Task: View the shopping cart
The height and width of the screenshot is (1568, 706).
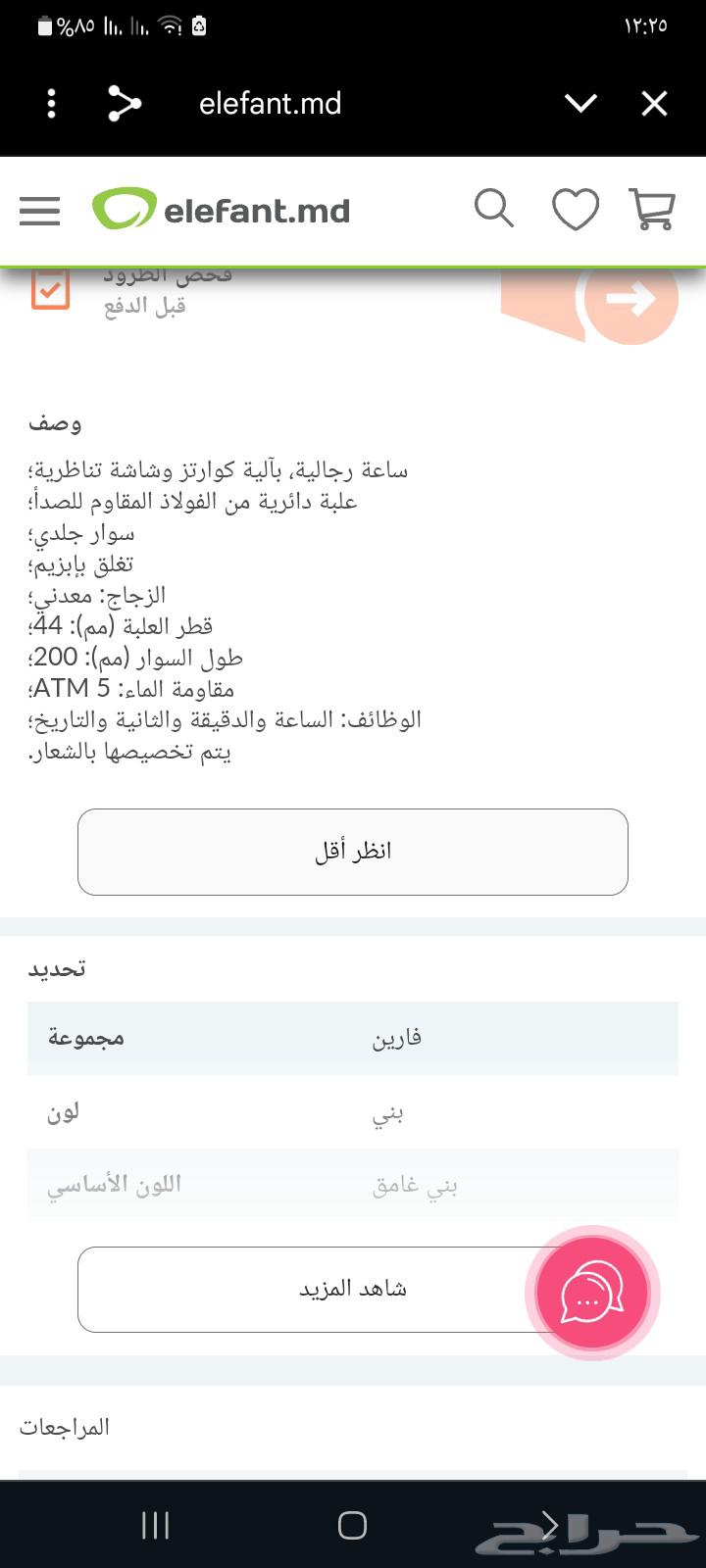Action: click(x=652, y=208)
